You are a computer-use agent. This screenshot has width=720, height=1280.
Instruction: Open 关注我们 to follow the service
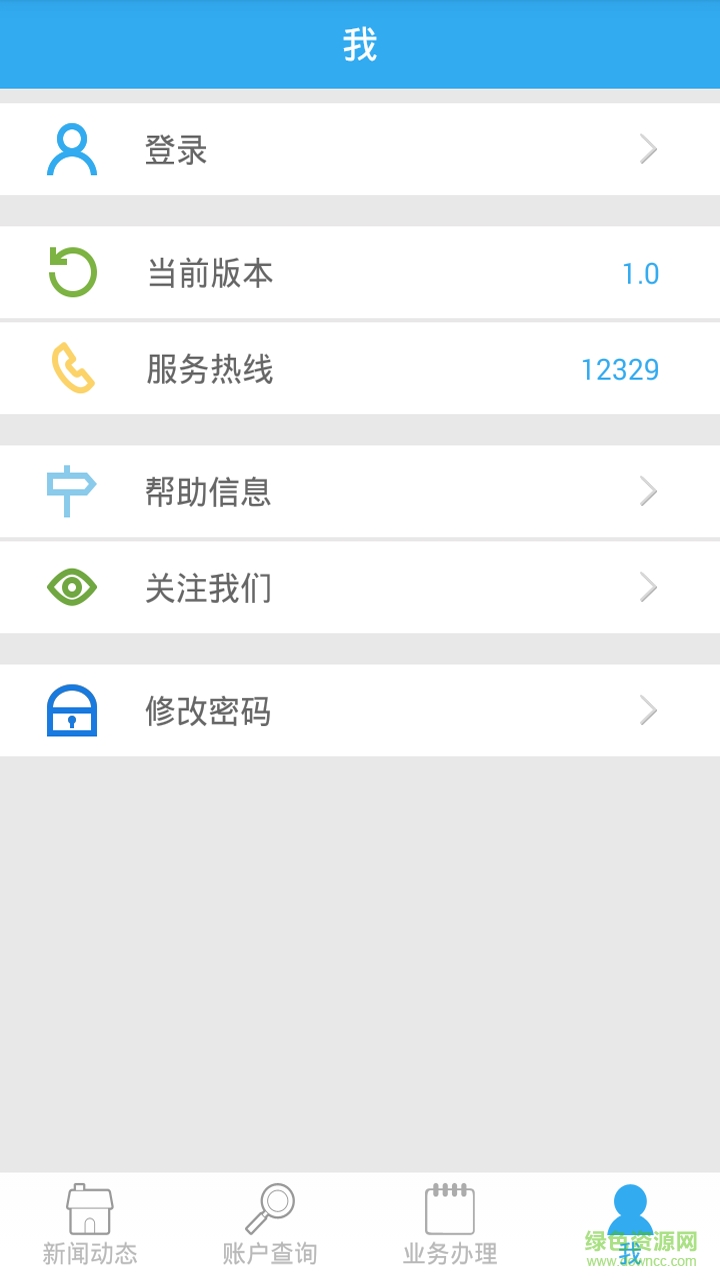[x=360, y=588]
